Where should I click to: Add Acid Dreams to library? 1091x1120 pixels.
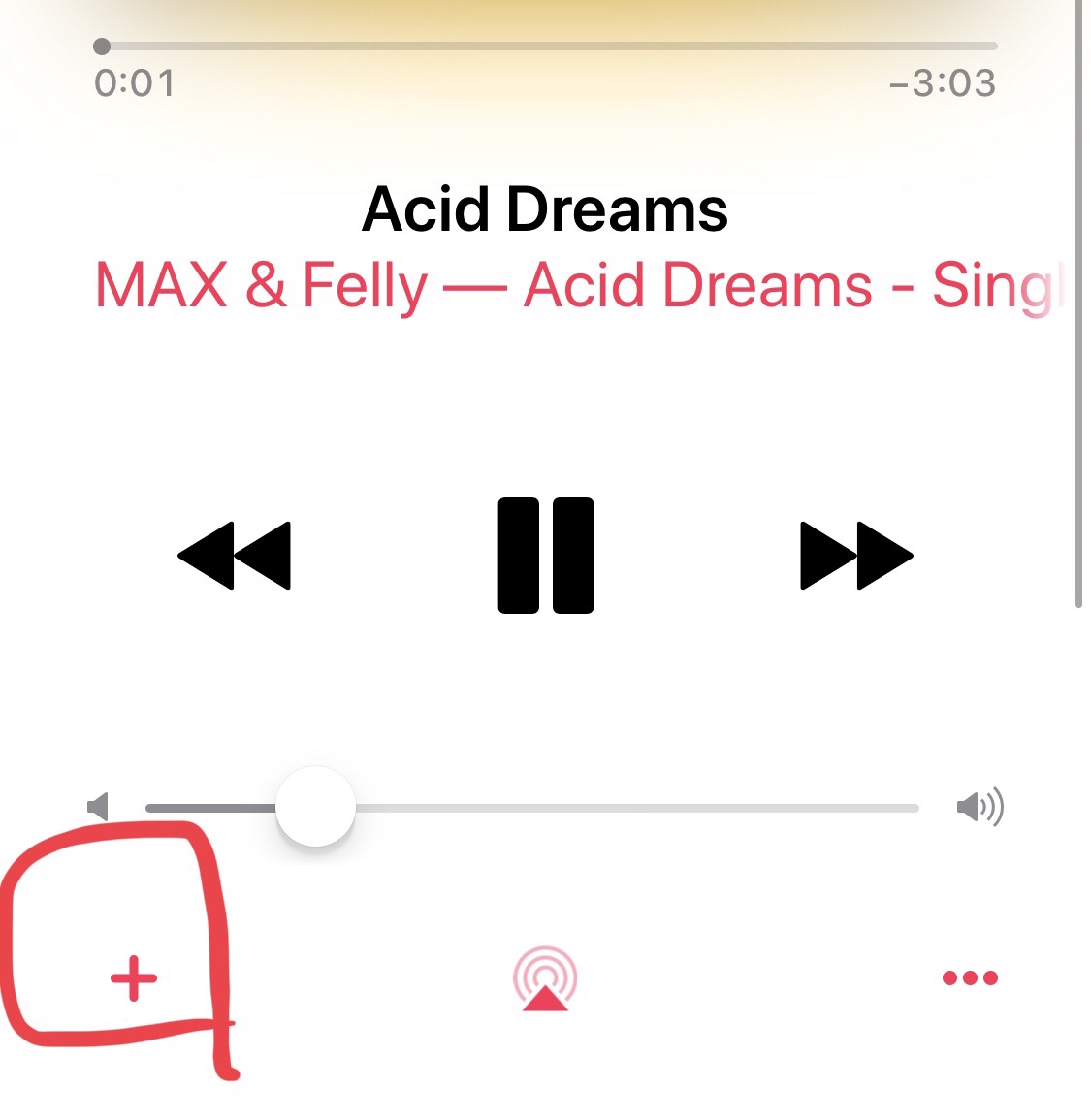tap(134, 977)
